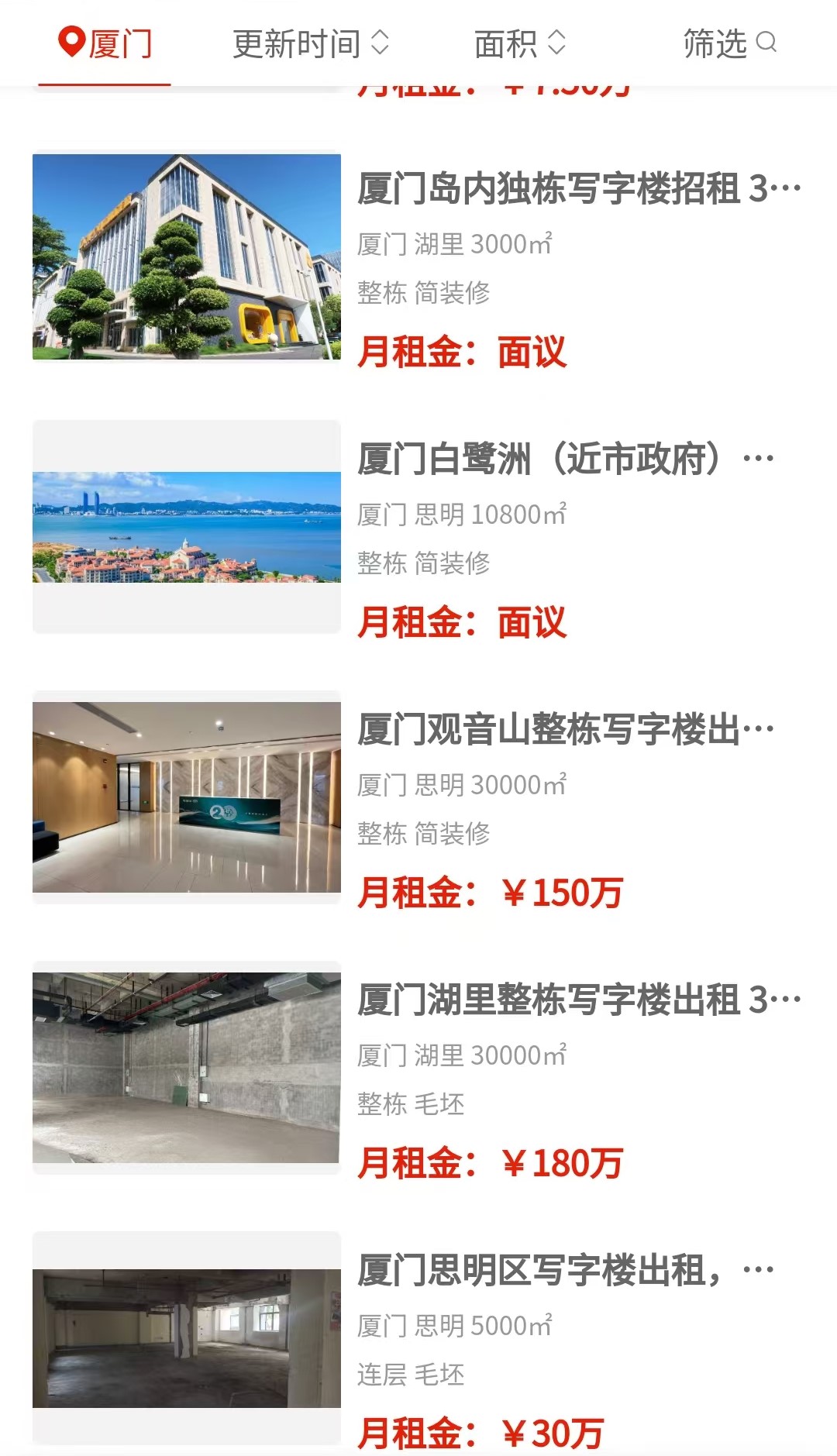Screen dimensions: 837x1456
Task: Sort listings by 面积
Action: click(520, 43)
